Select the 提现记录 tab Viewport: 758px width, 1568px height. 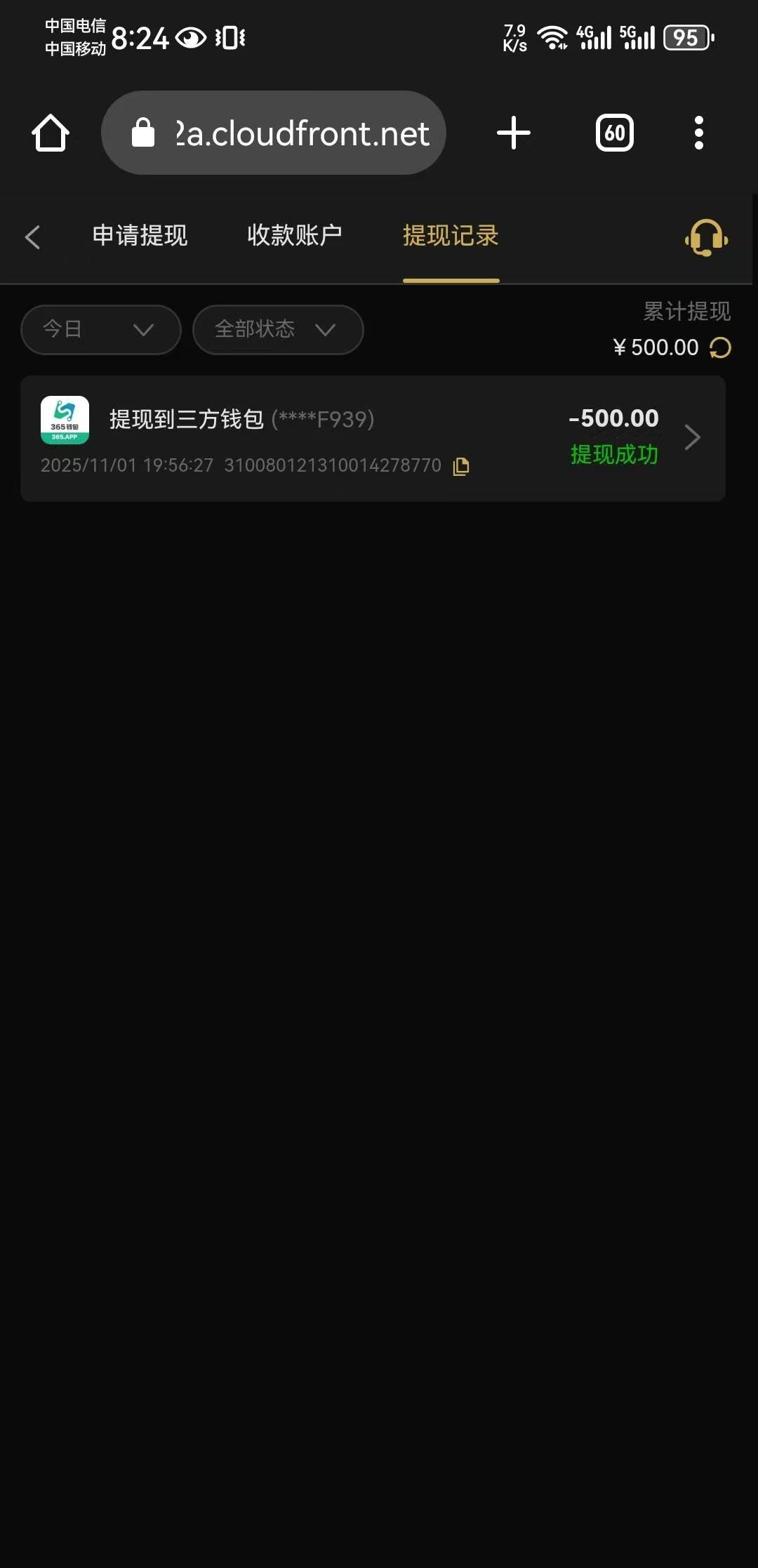[x=451, y=236]
